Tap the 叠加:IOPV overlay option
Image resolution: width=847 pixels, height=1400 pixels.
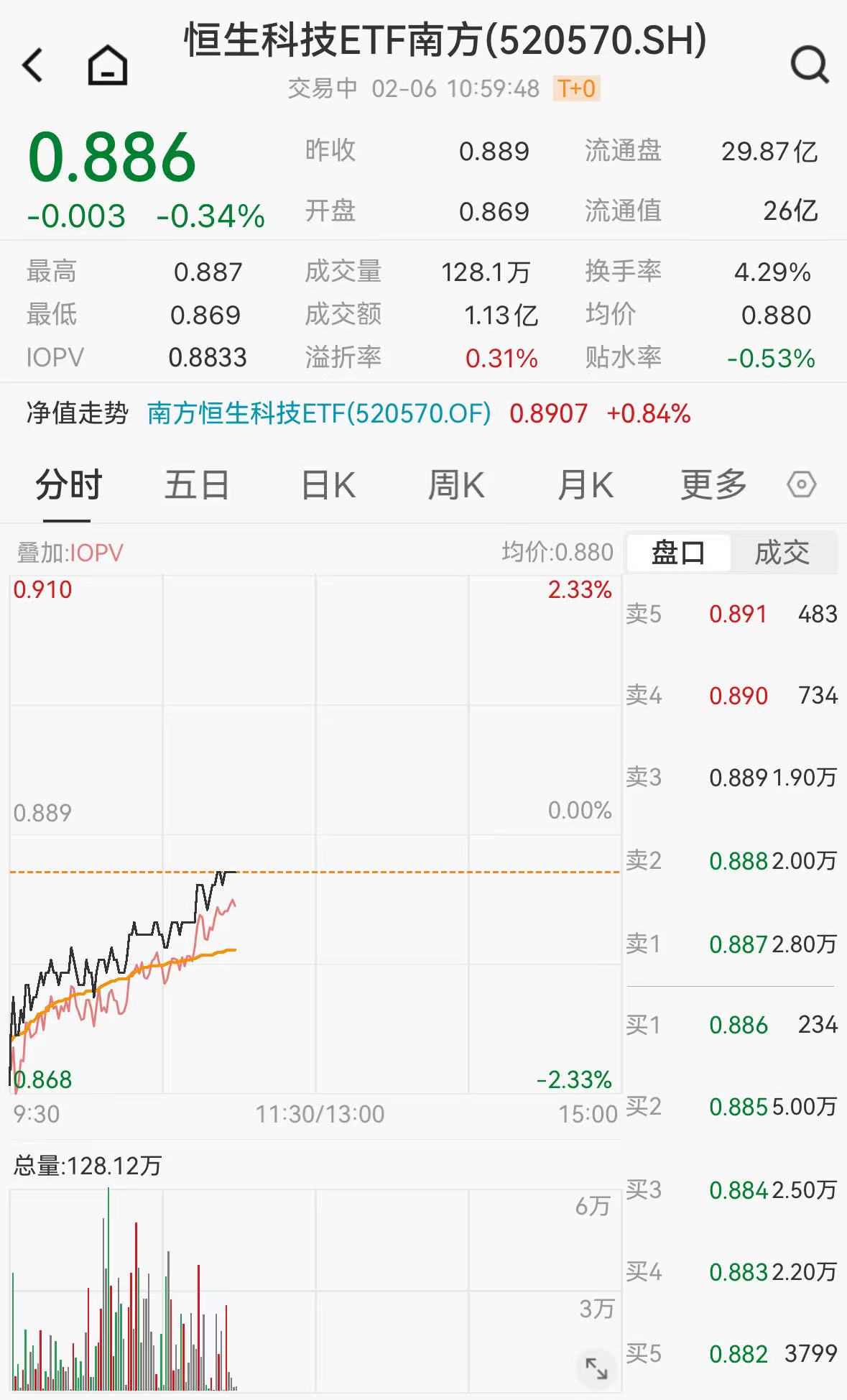point(70,553)
